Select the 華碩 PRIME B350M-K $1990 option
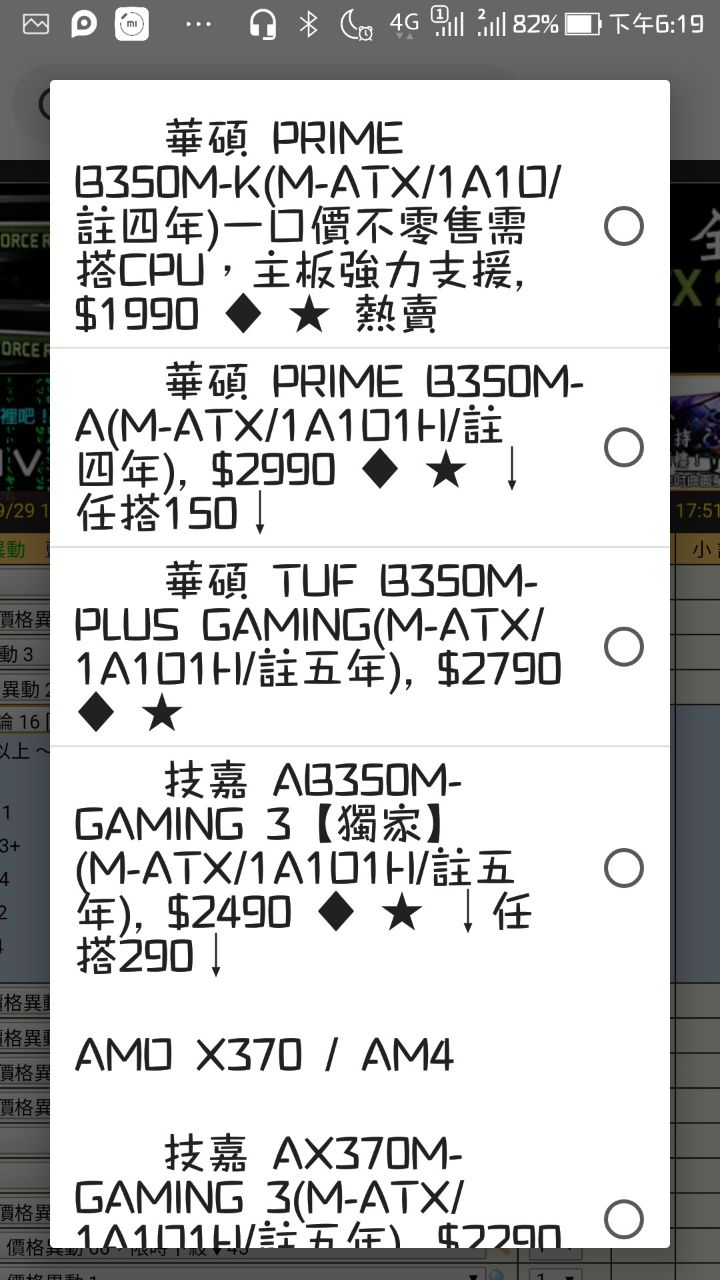 [360, 226]
